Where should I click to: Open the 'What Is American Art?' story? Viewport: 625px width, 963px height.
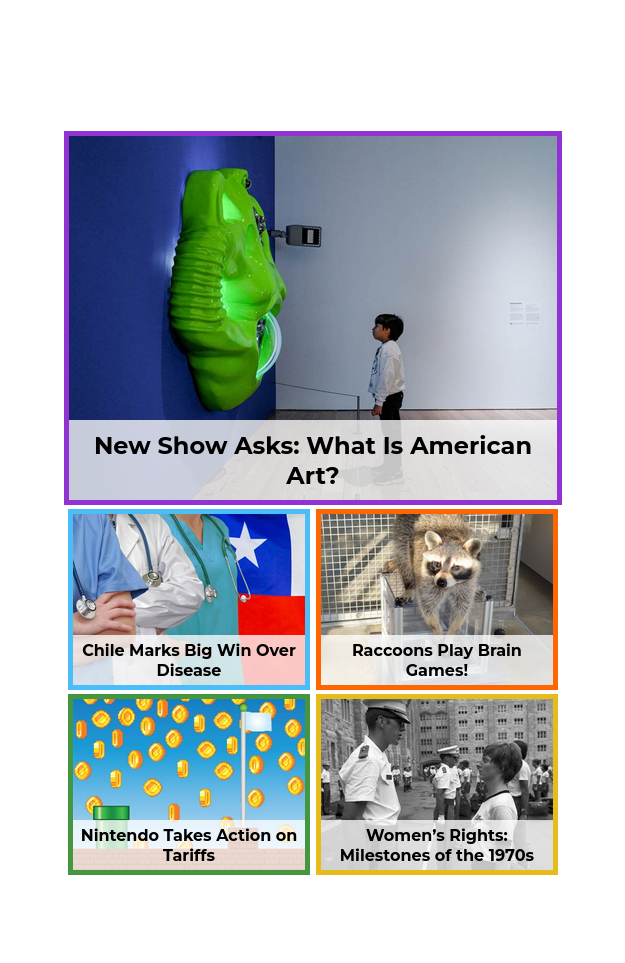pyautogui.click(x=312, y=460)
